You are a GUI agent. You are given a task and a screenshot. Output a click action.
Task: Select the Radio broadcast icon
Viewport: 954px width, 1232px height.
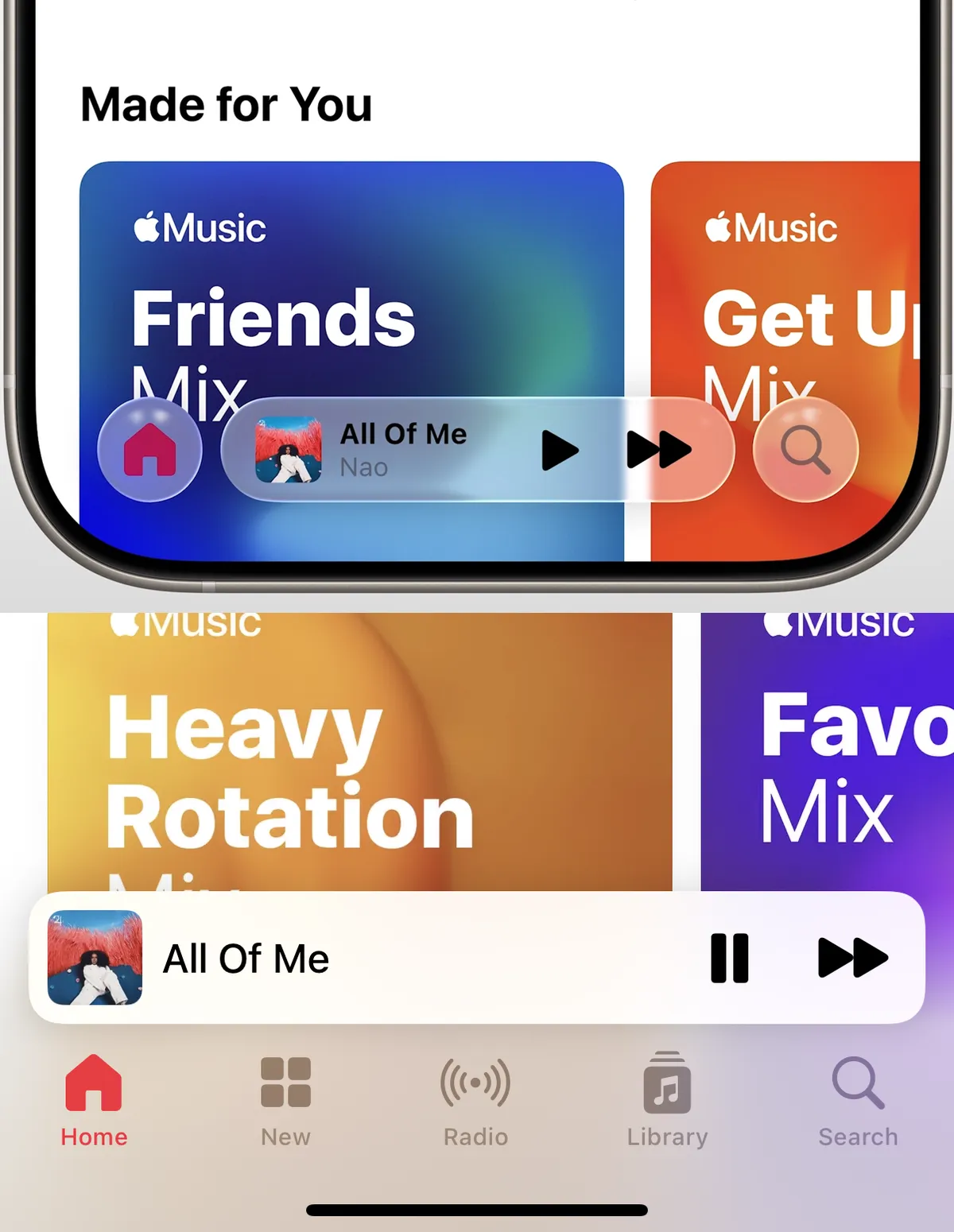(x=475, y=1081)
